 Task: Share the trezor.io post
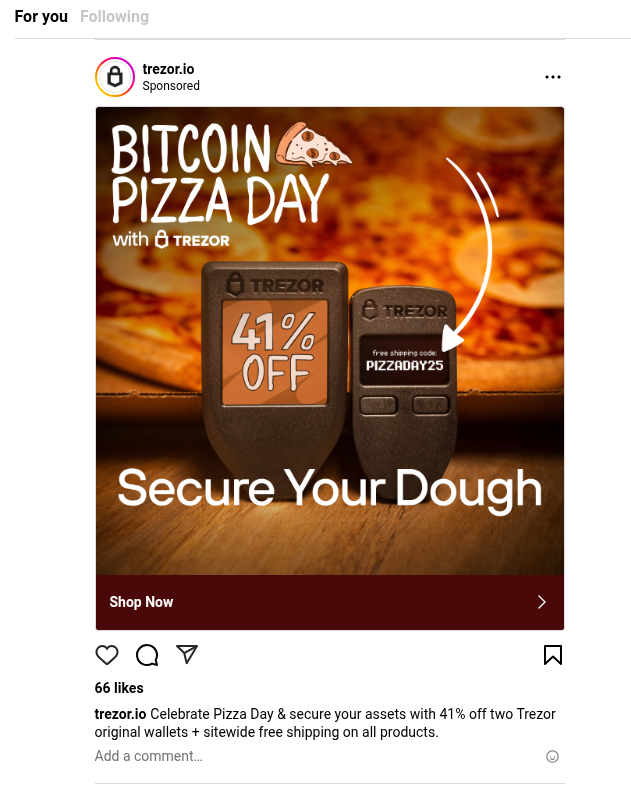click(187, 654)
